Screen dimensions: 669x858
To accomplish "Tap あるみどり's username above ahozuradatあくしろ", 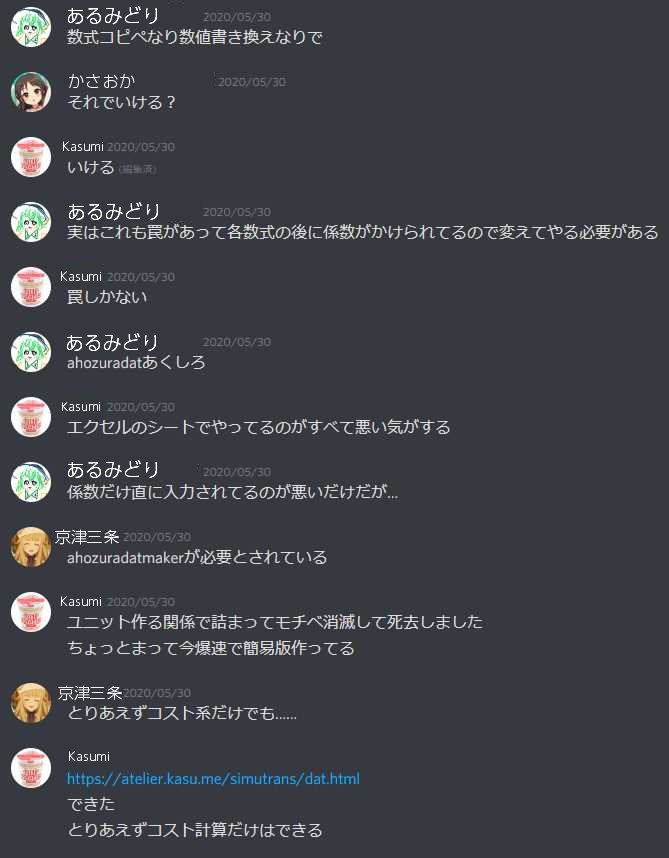I will click(112, 341).
